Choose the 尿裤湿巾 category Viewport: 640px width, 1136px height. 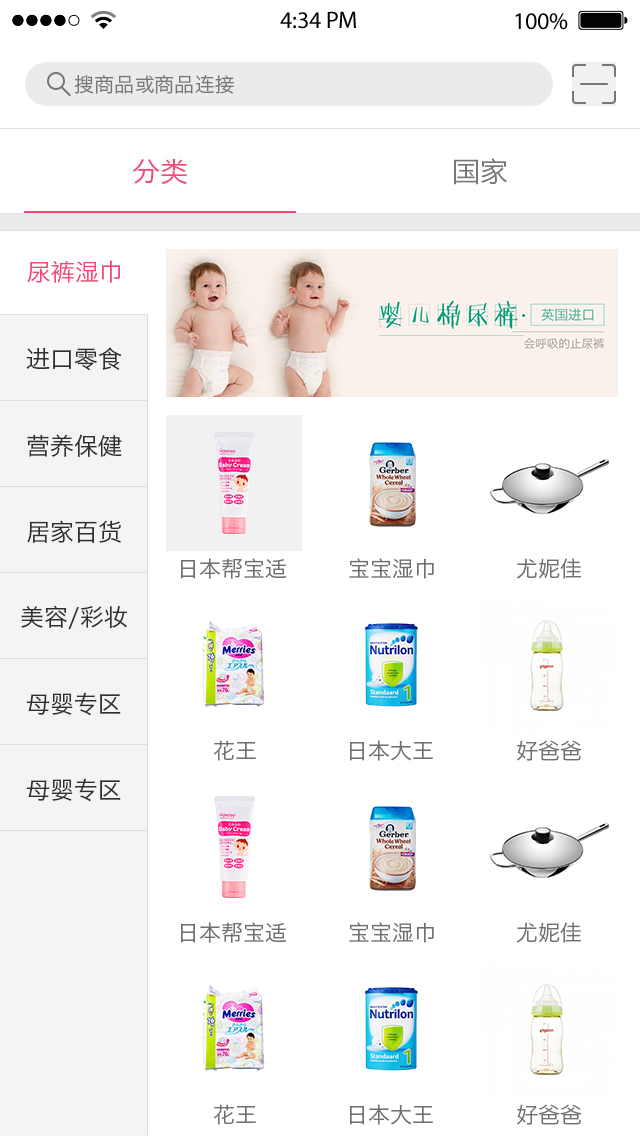tap(74, 272)
